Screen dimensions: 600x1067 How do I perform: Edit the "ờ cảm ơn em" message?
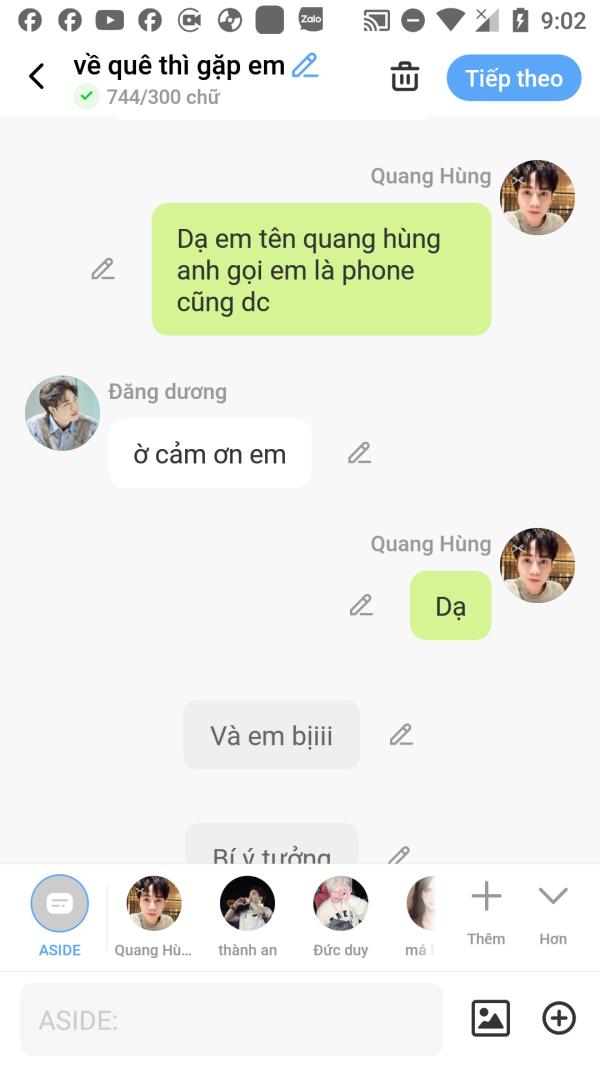pyautogui.click(x=359, y=453)
